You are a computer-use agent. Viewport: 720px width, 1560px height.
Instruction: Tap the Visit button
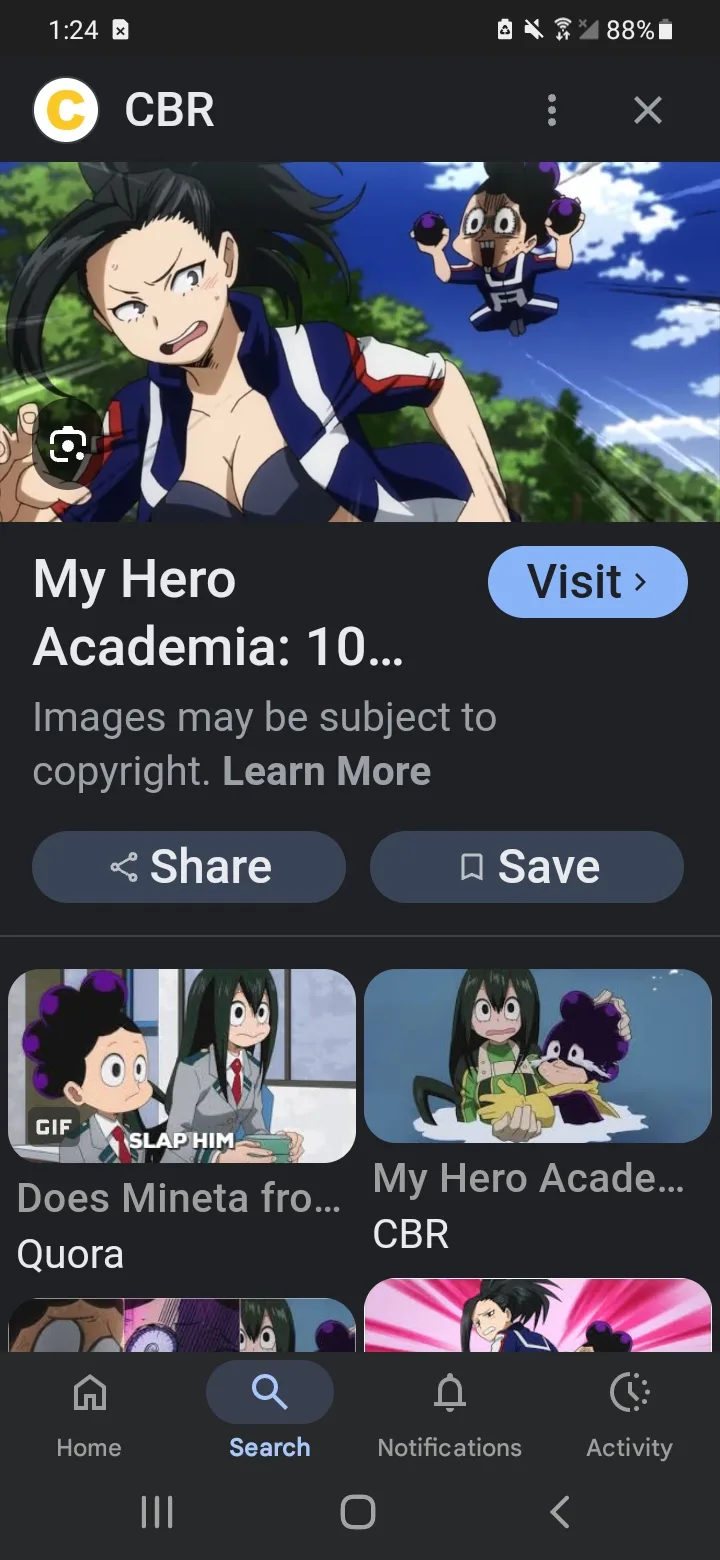click(588, 582)
